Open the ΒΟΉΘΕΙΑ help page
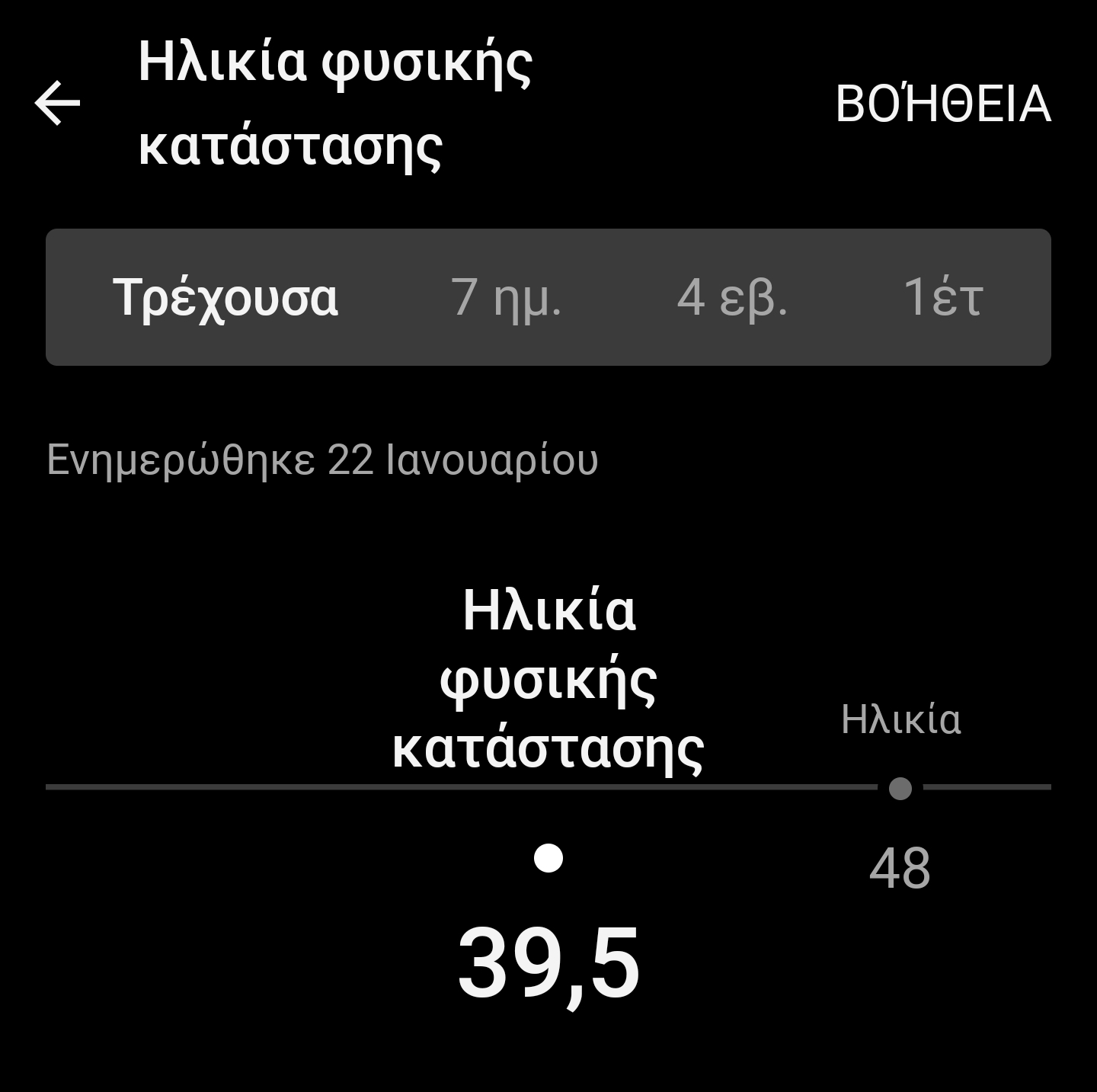The height and width of the screenshot is (1092, 1097). (x=943, y=104)
